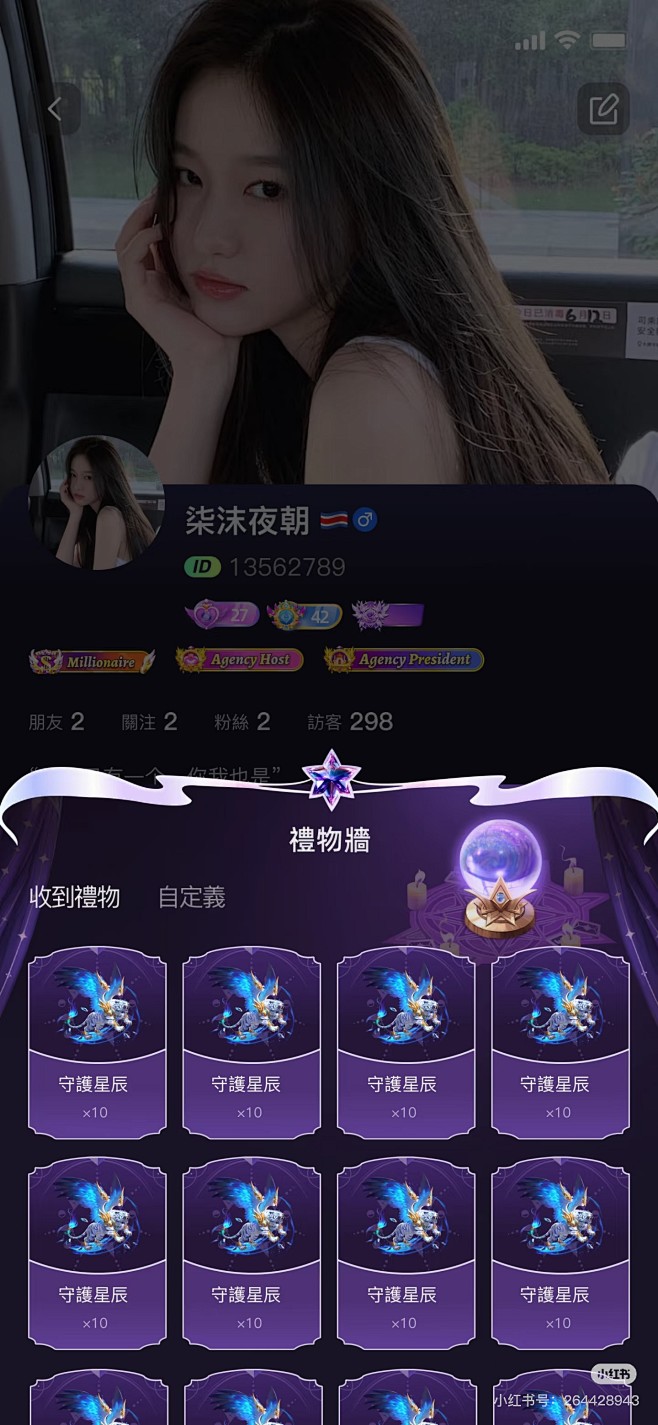
Task: Switch to the 收到禮物 tab
Action: (75, 897)
